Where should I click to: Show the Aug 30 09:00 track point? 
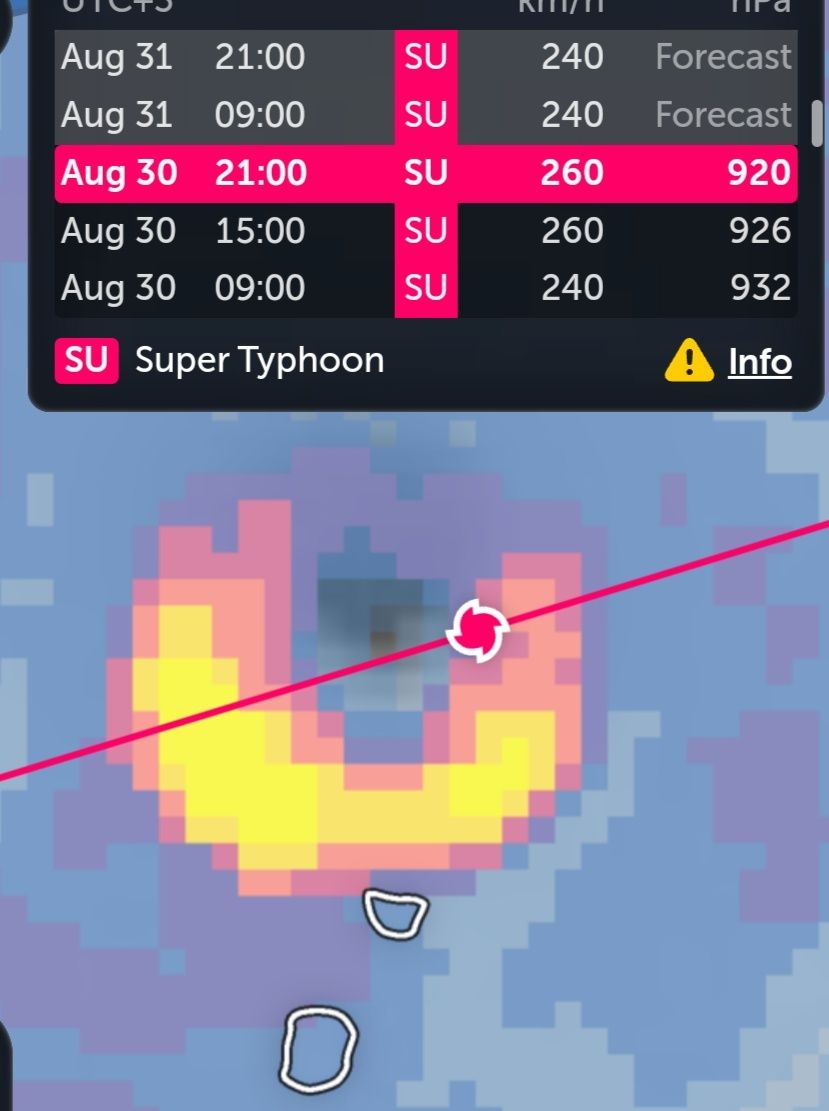pyautogui.click(x=425, y=288)
